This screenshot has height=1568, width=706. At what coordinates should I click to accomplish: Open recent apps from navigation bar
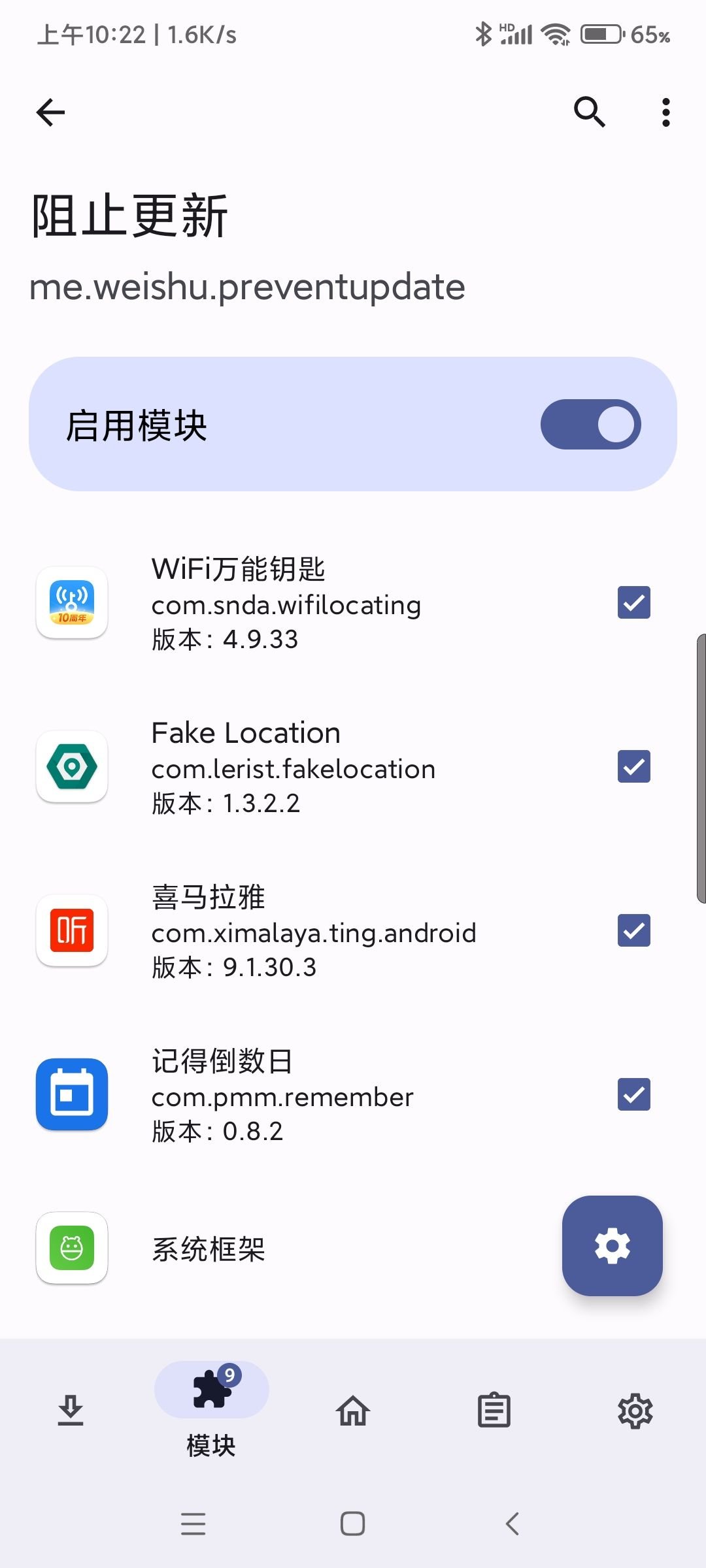[x=193, y=1524]
